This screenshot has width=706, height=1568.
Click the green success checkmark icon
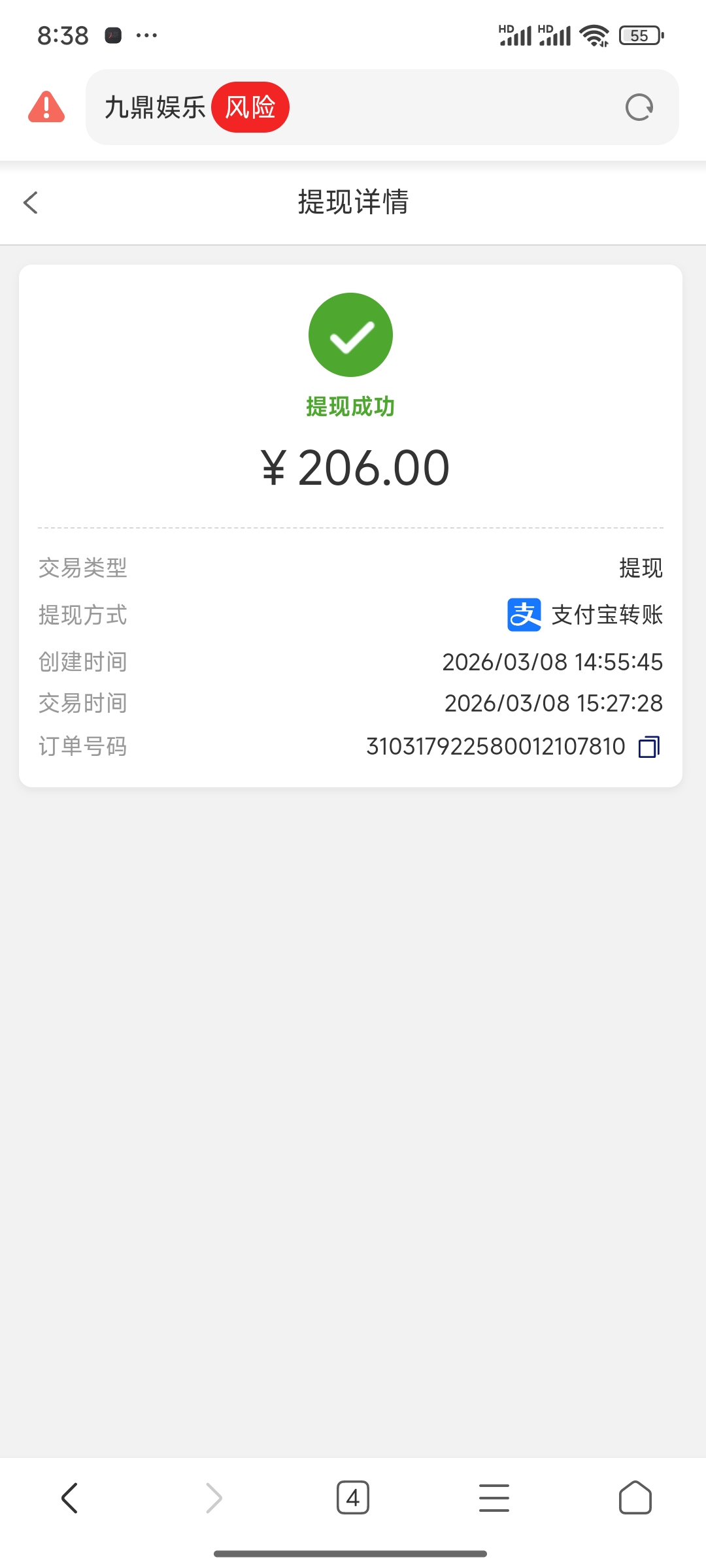click(350, 335)
